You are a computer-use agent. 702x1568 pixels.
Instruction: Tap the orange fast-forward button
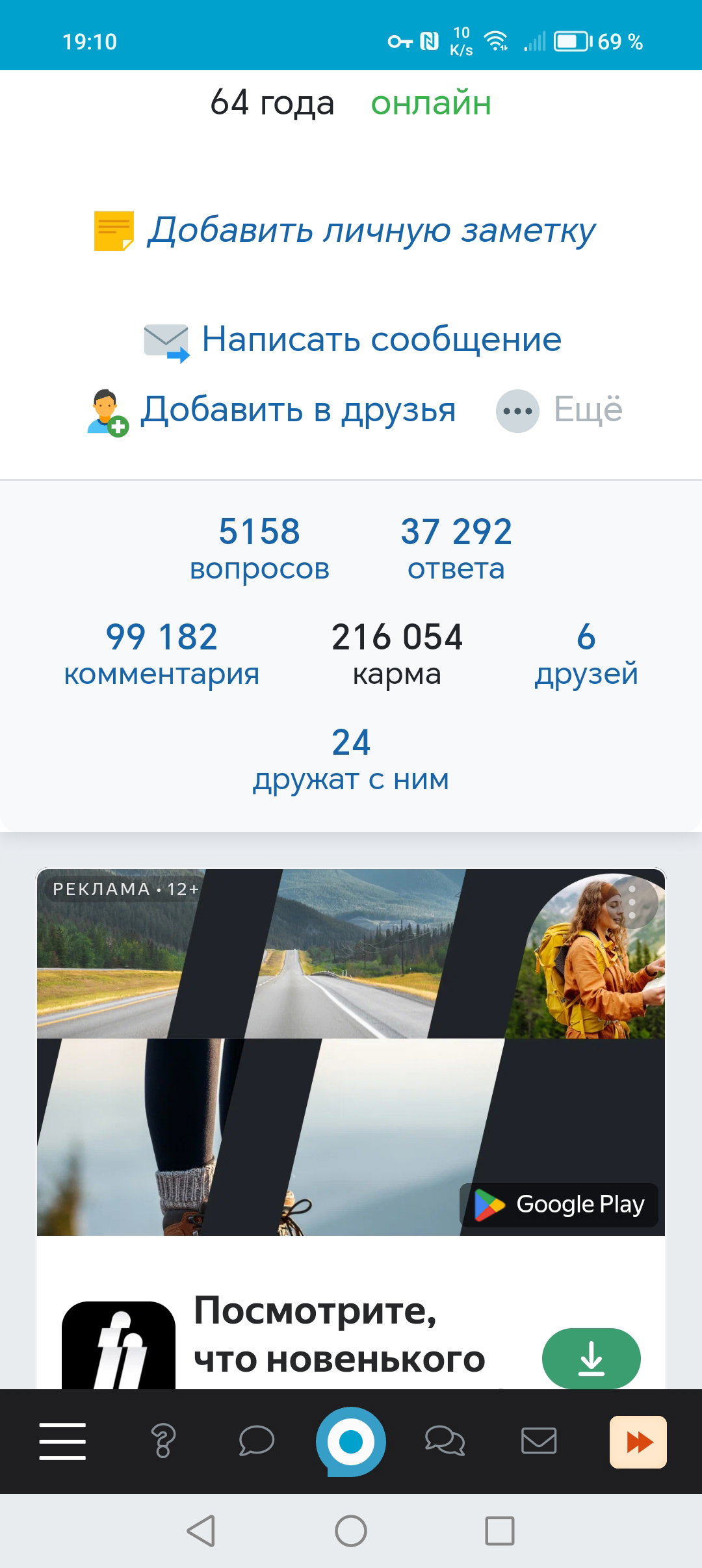pyautogui.click(x=638, y=1442)
